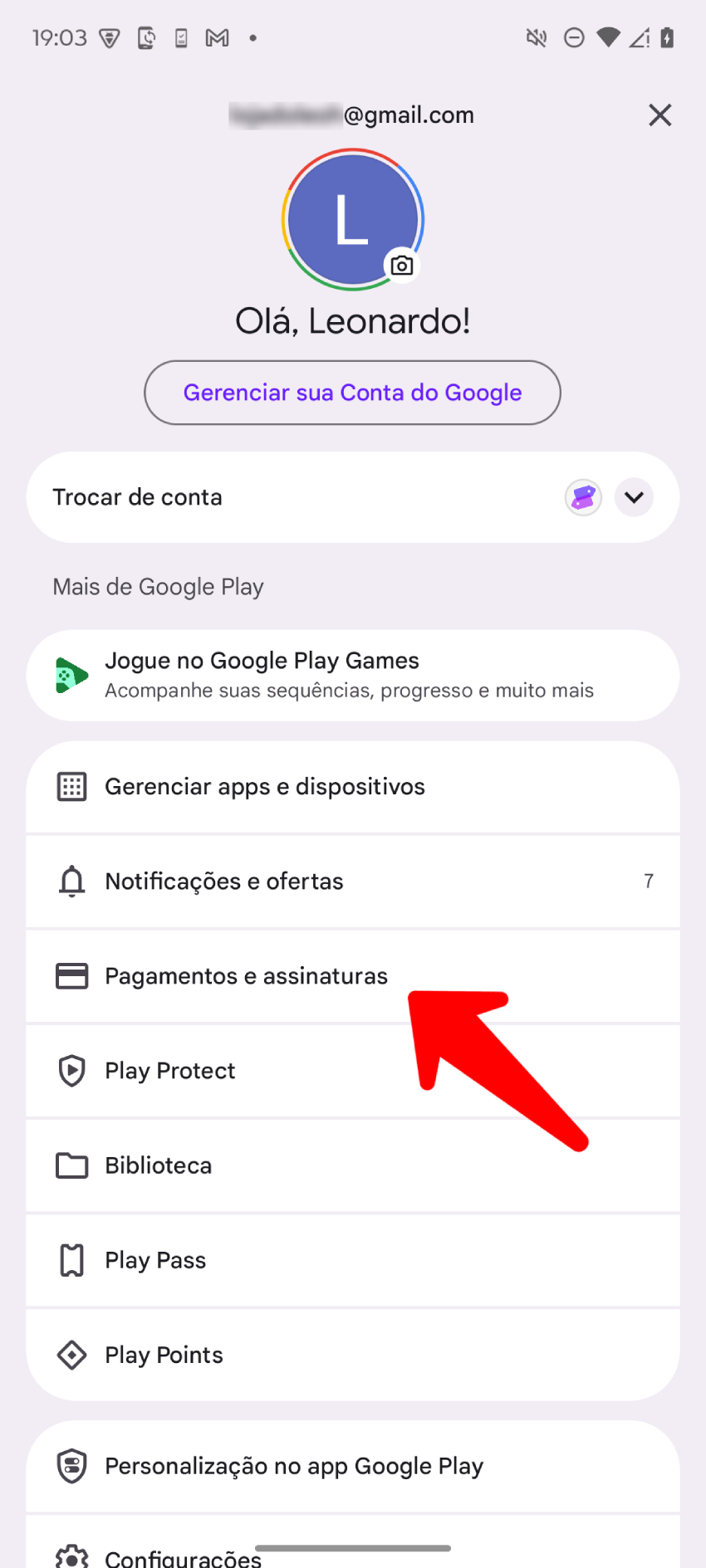
Task: Click the bell icon for Notificações e ofertas
Action: click(x=71, y=881)
